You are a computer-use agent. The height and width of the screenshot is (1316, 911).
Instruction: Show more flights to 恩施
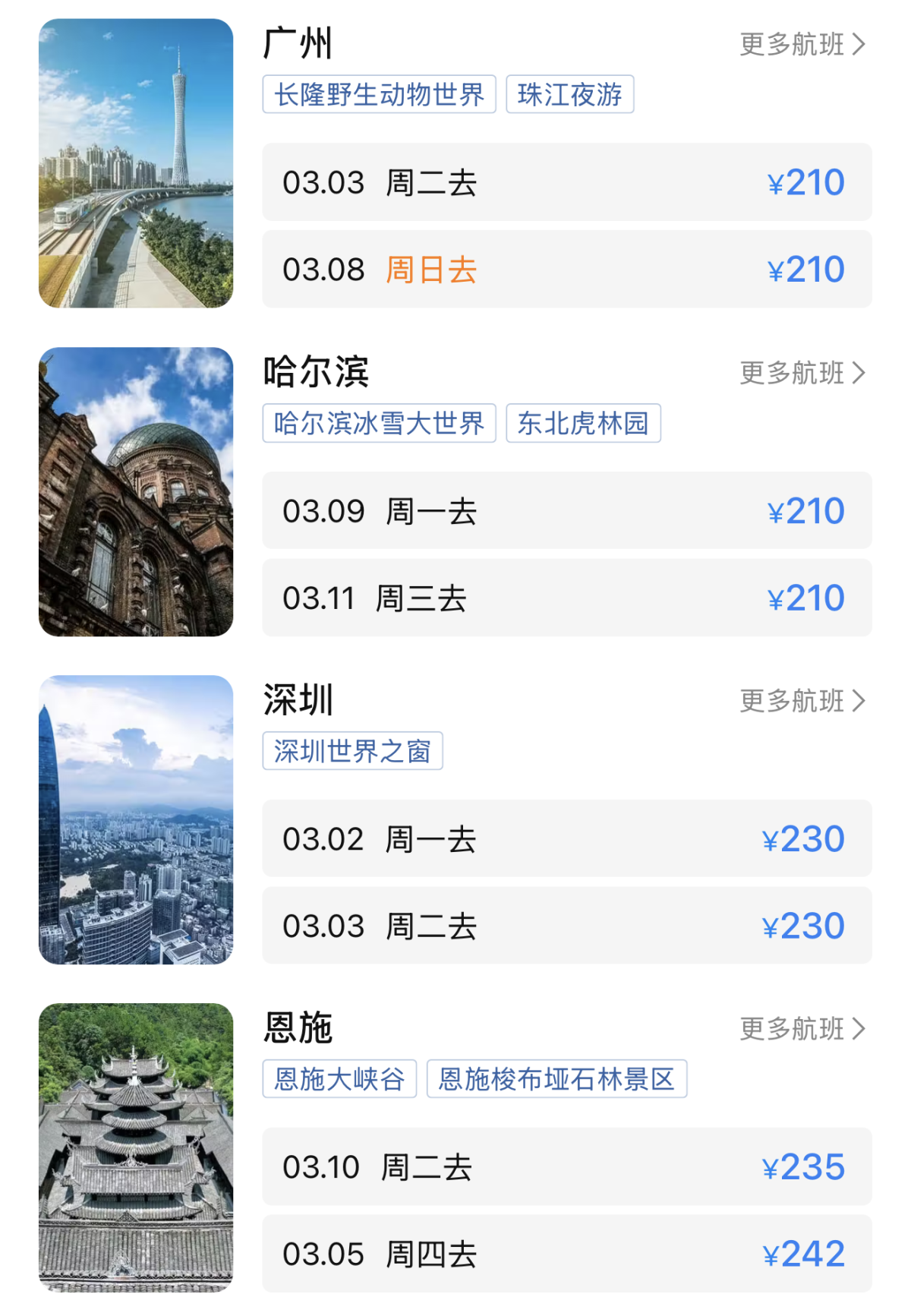[802, 1029]
